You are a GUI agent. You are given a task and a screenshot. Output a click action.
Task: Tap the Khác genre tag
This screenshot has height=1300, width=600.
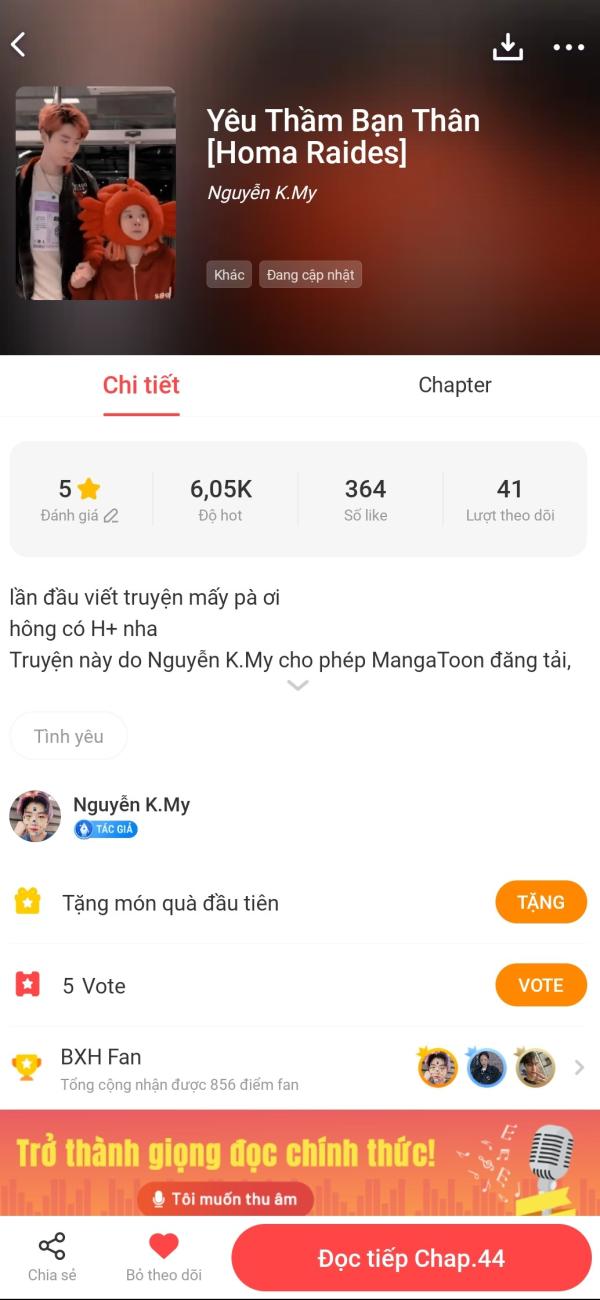[x=229, y=275]
